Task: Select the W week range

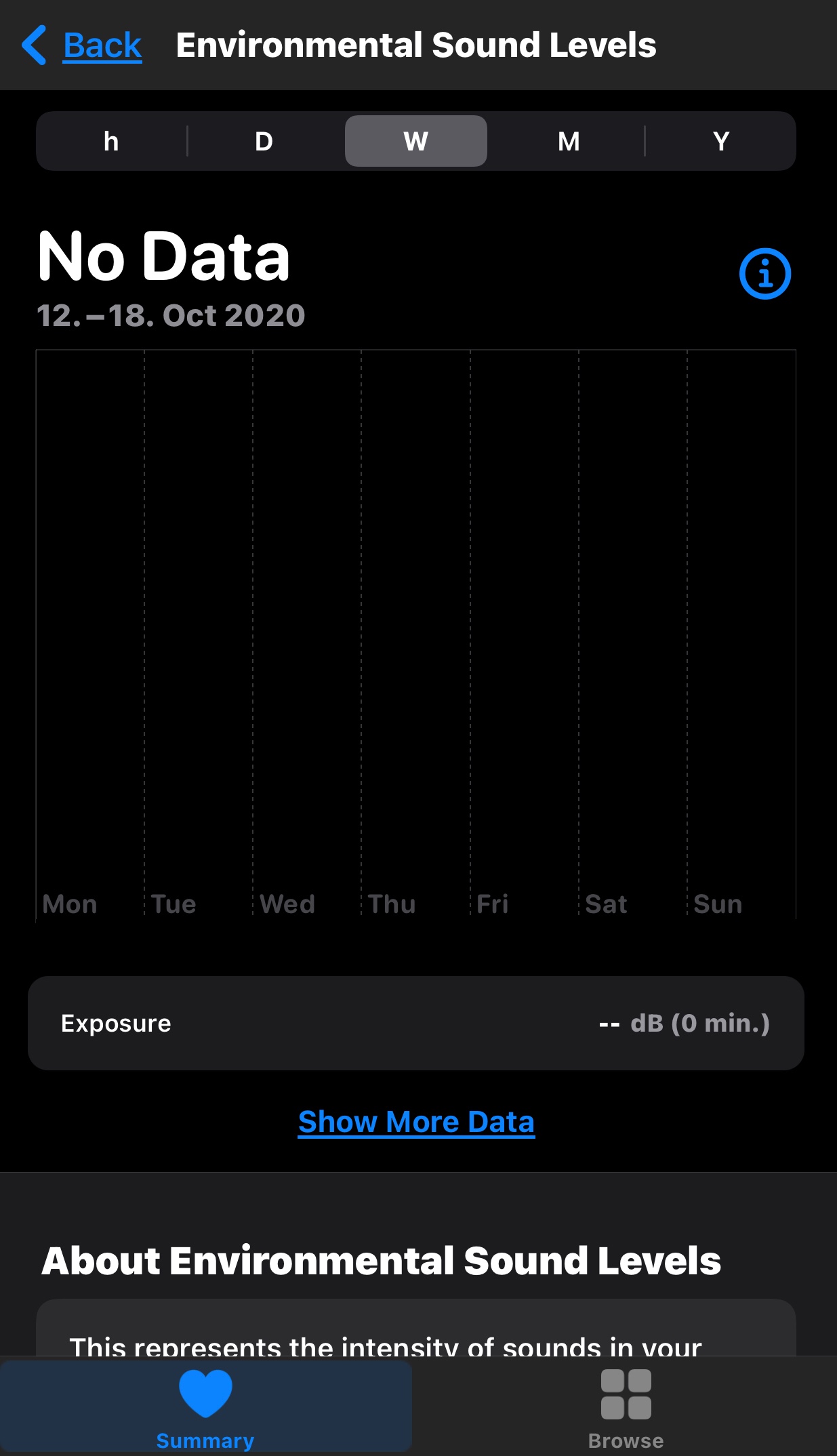Action: (x=415, y=141)
